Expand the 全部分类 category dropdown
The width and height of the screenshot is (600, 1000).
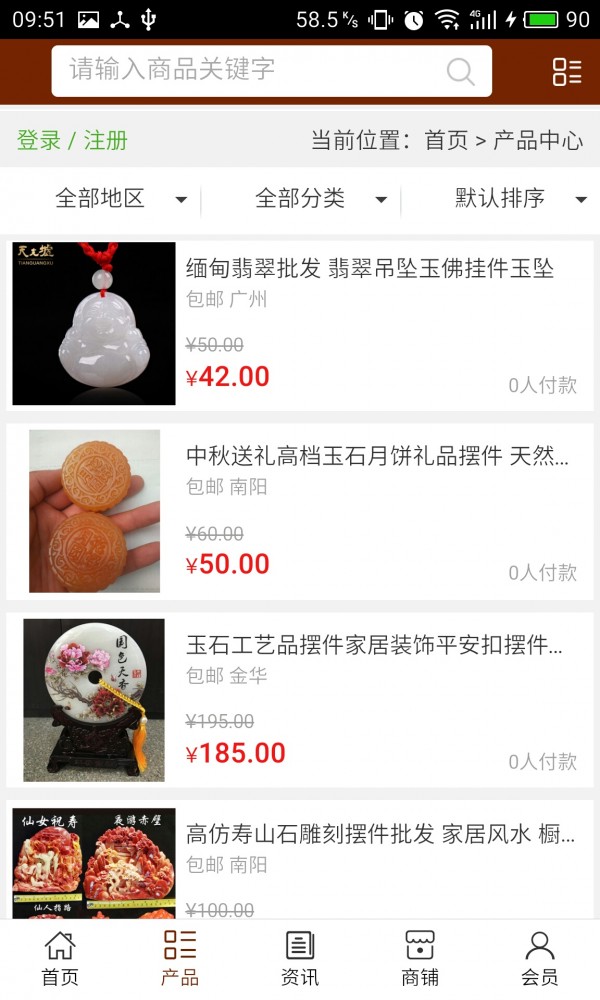click(319, 199)
